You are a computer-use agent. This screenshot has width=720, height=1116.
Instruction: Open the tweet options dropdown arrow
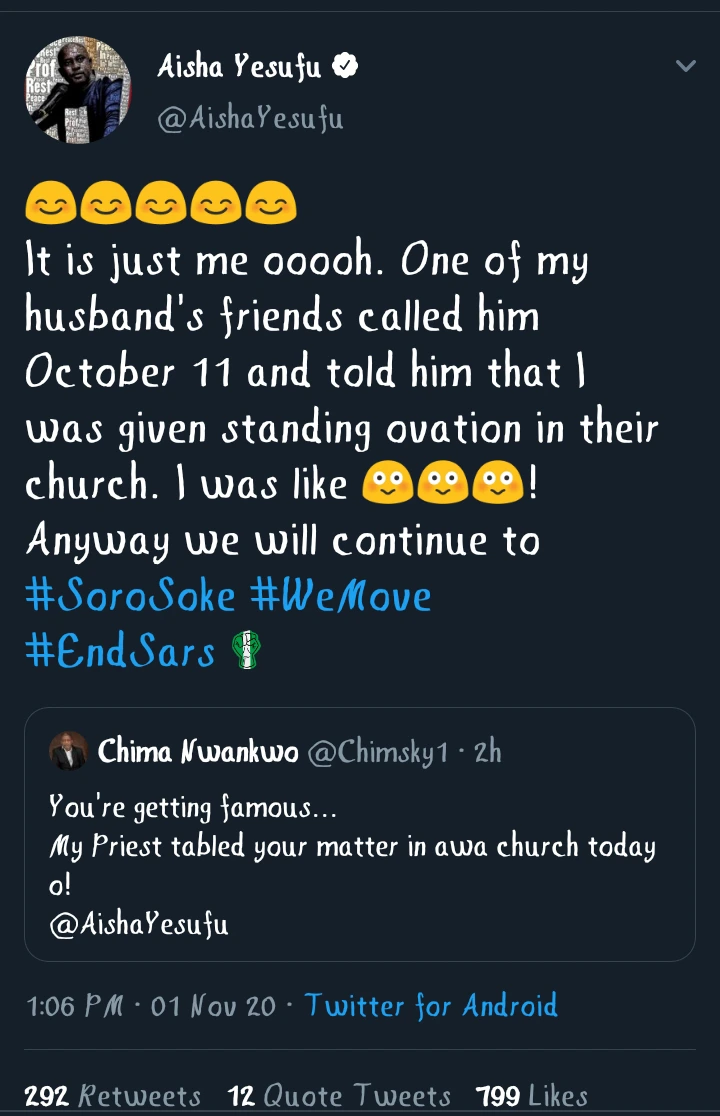click(x=685, y=67)
